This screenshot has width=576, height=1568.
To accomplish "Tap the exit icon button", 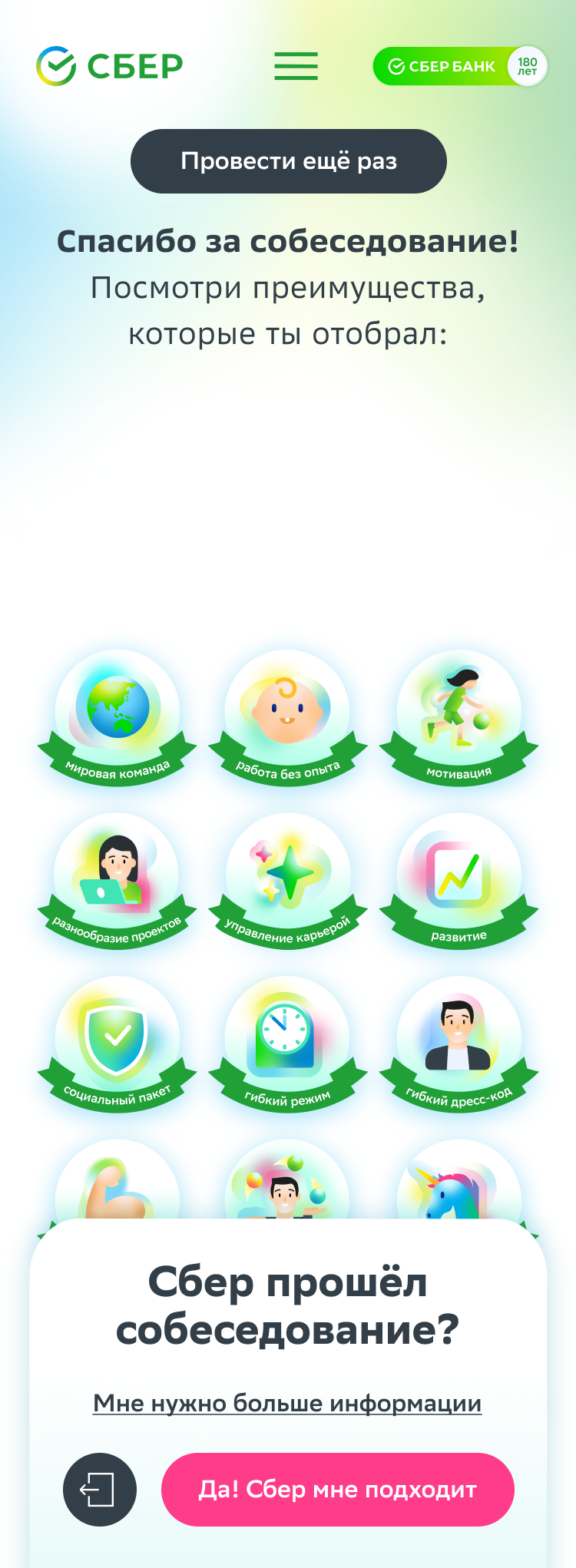I will point(99,1489).
